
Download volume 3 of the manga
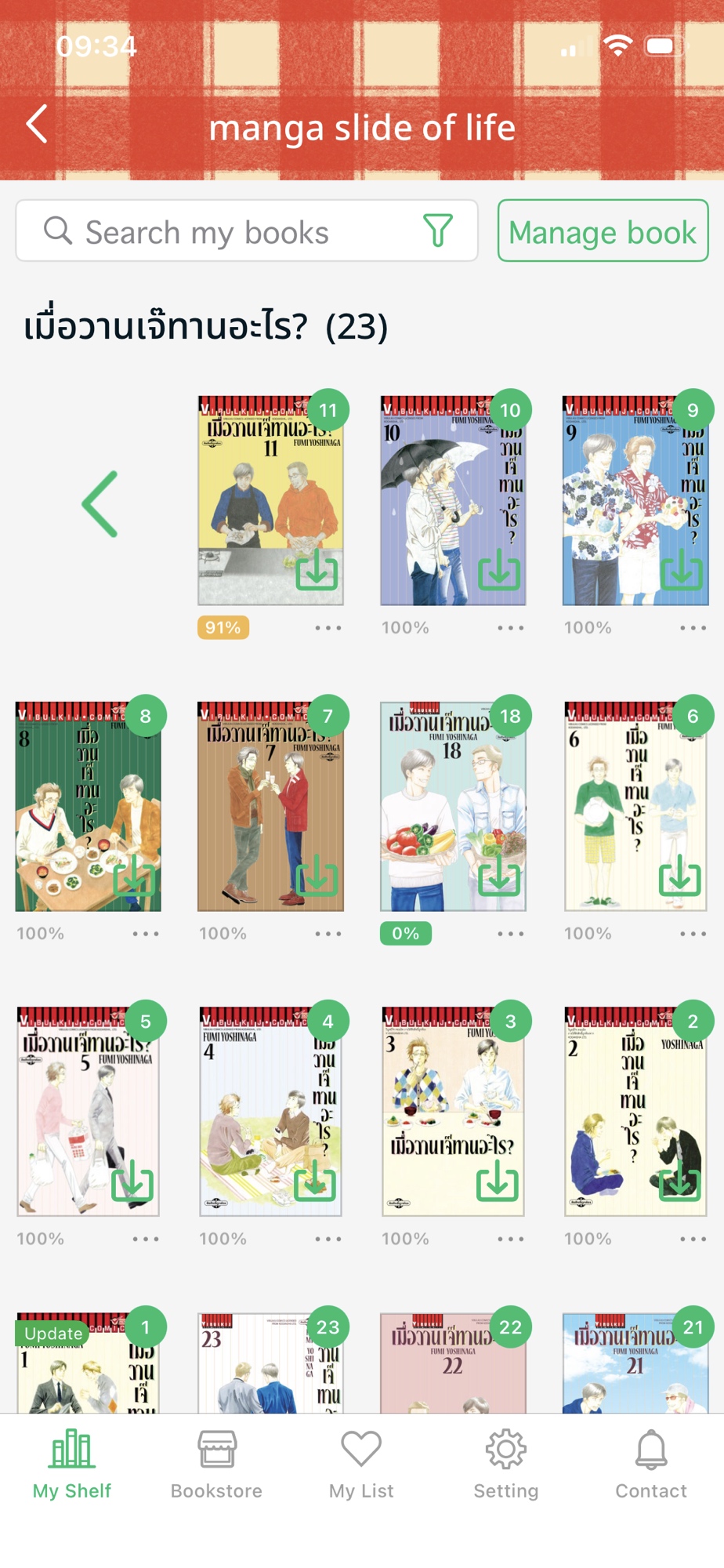(498, 1181)
